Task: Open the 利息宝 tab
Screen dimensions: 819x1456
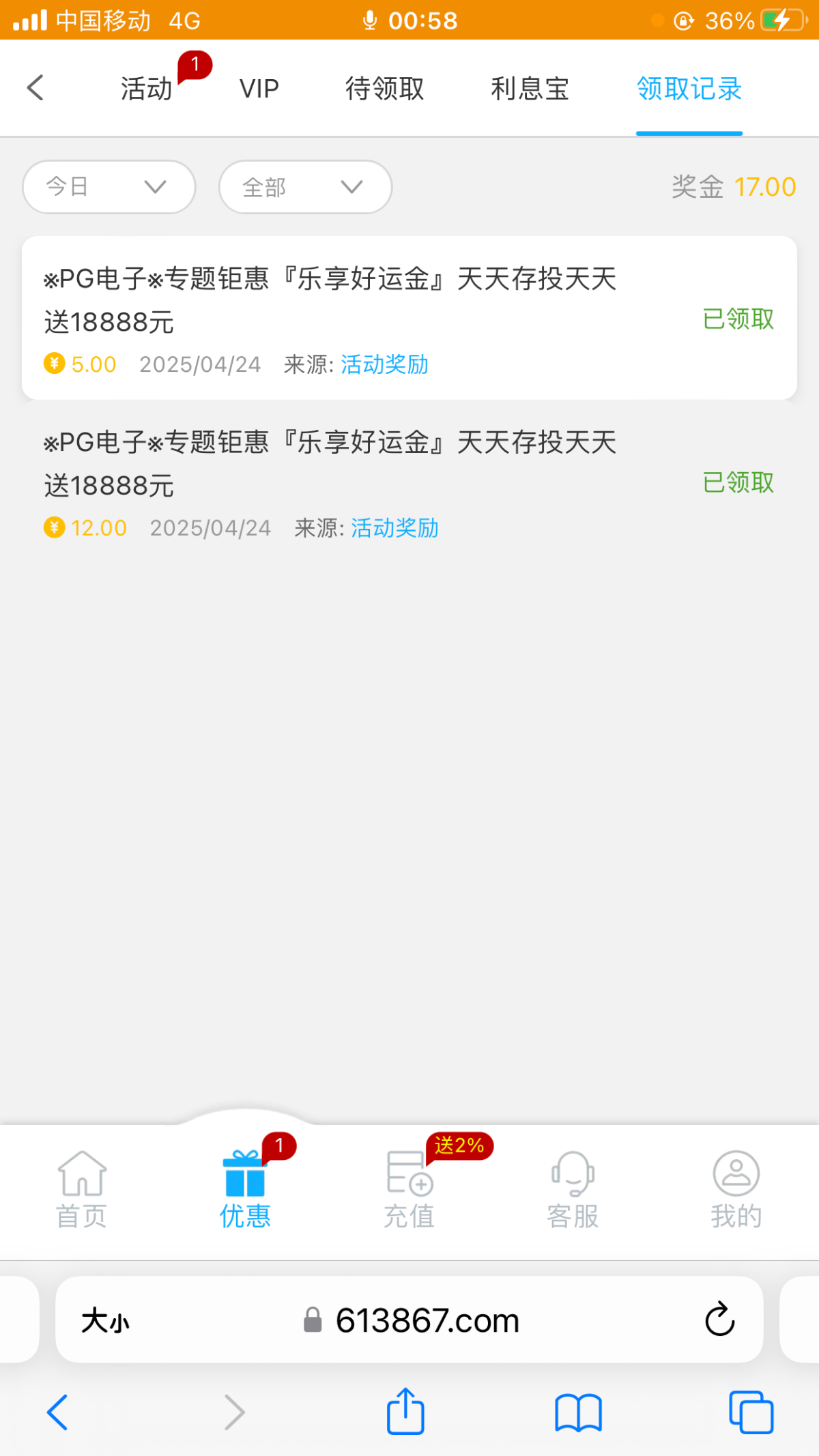Action: [530, 89]
